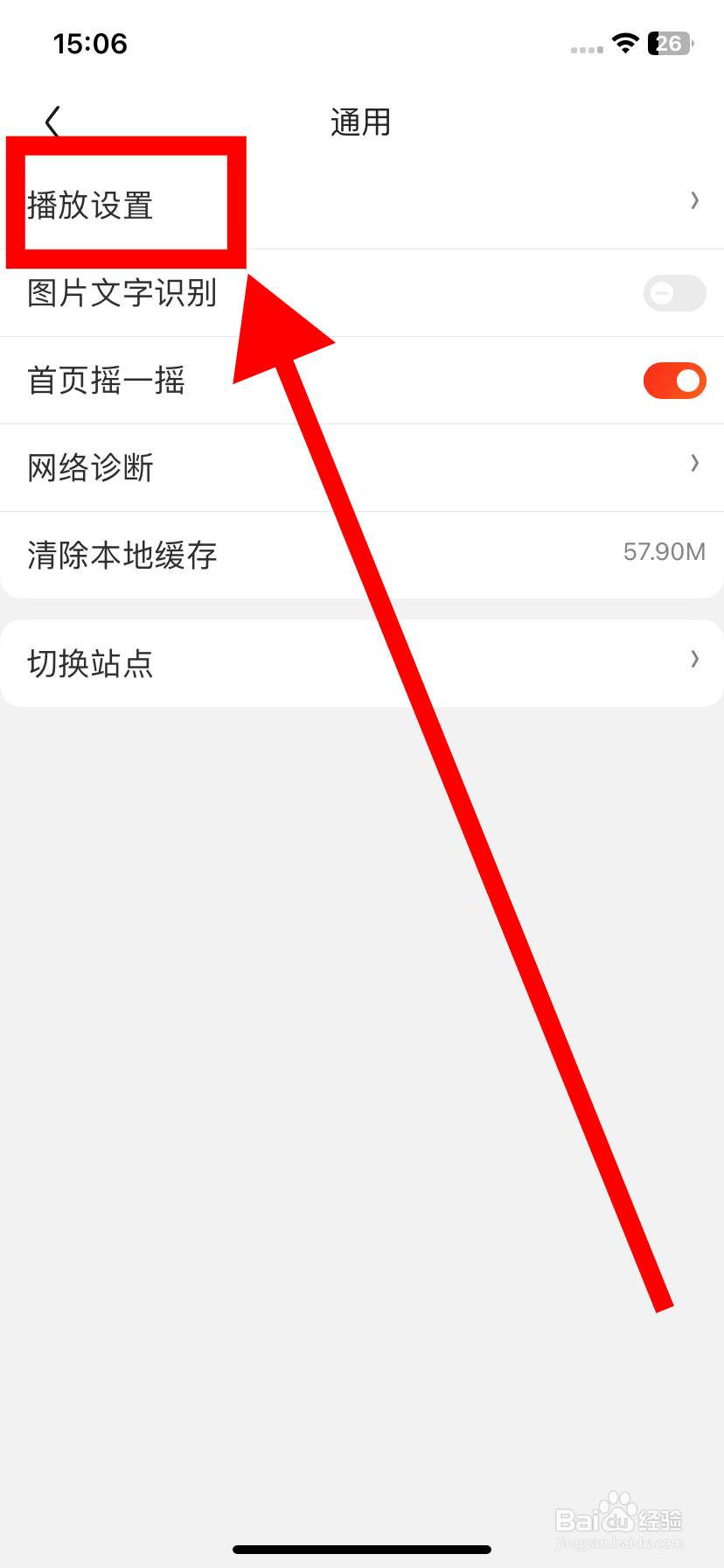Select the 通用 title at the top

pos(360,122)
